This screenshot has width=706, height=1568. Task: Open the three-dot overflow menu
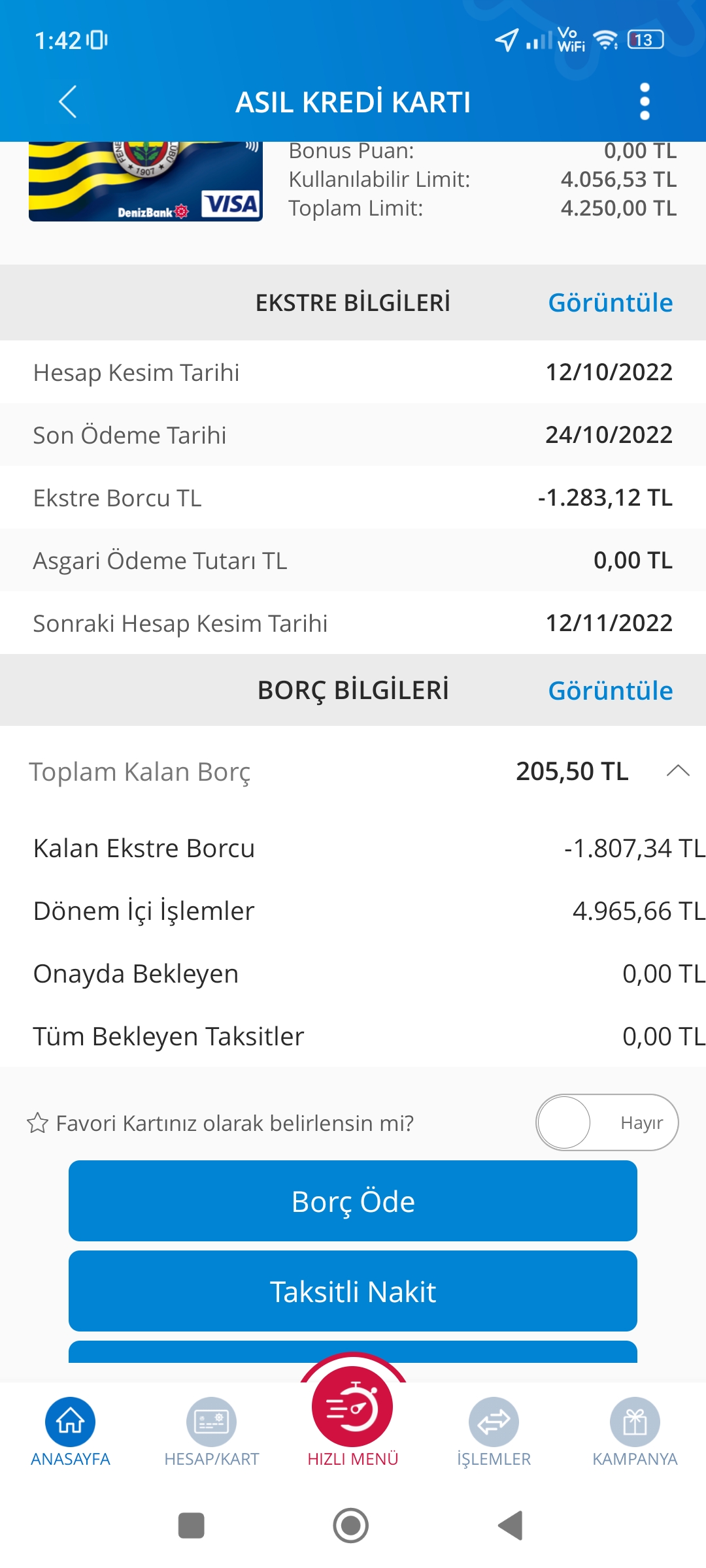tap(645, 102)
